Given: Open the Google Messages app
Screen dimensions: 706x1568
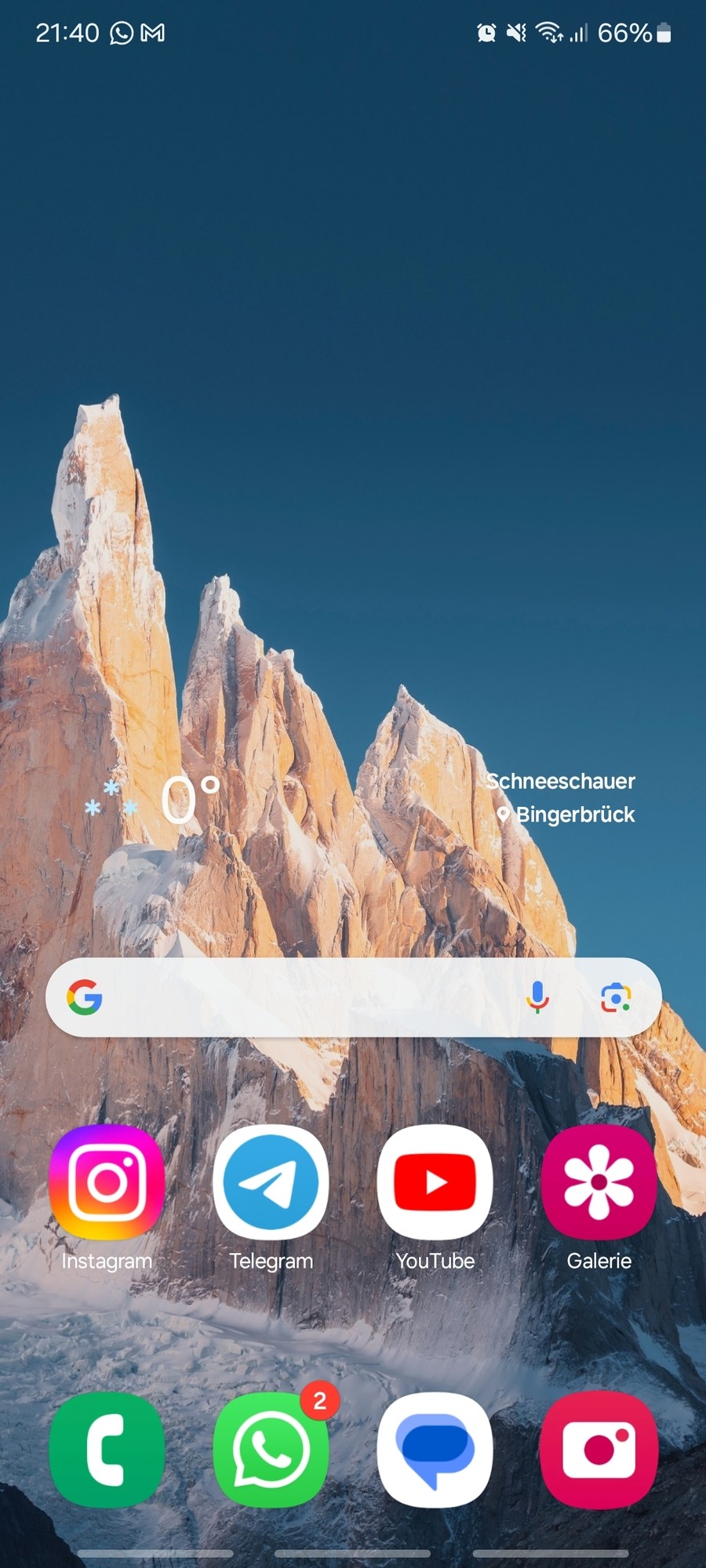Looking at the screenshot, I should coord(435,1450).
